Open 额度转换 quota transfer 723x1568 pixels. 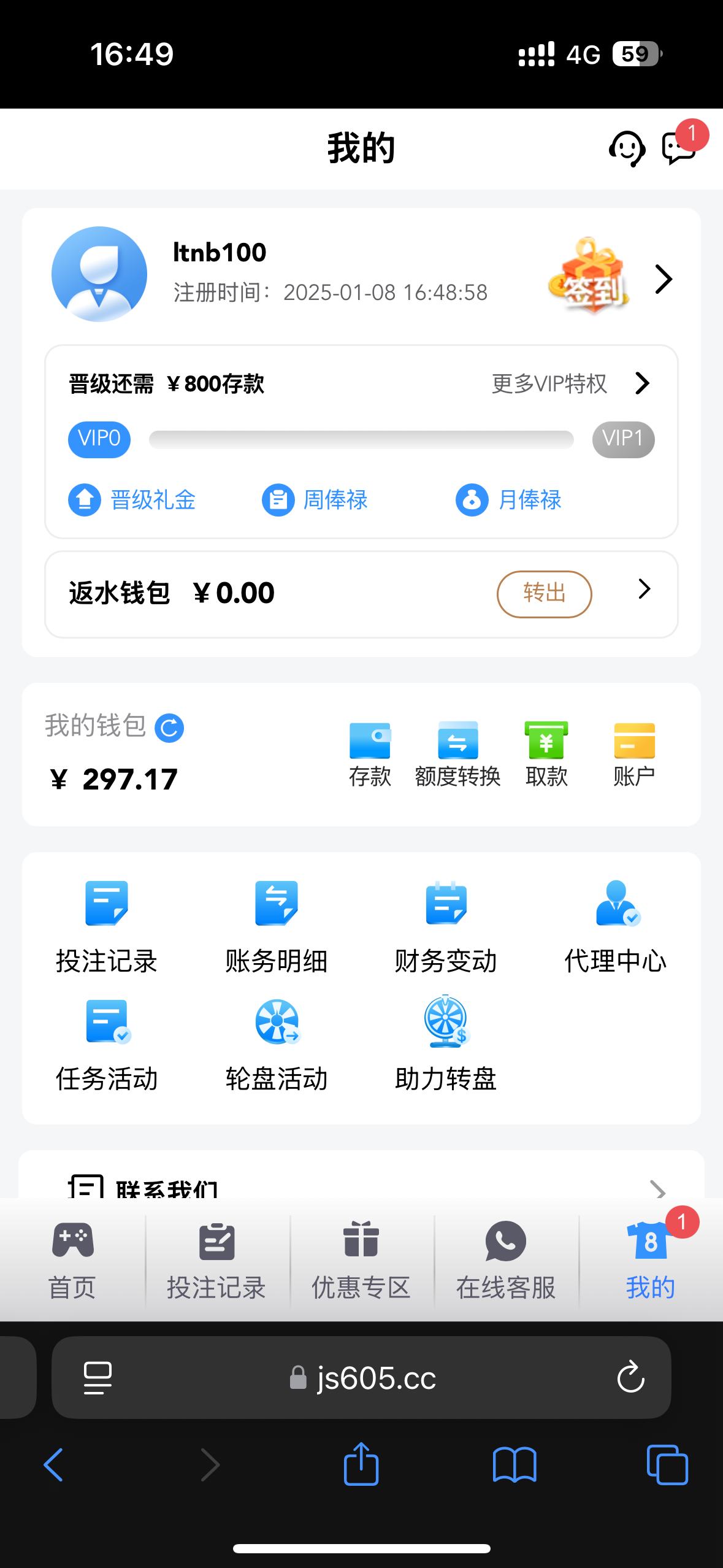(457, 755)
